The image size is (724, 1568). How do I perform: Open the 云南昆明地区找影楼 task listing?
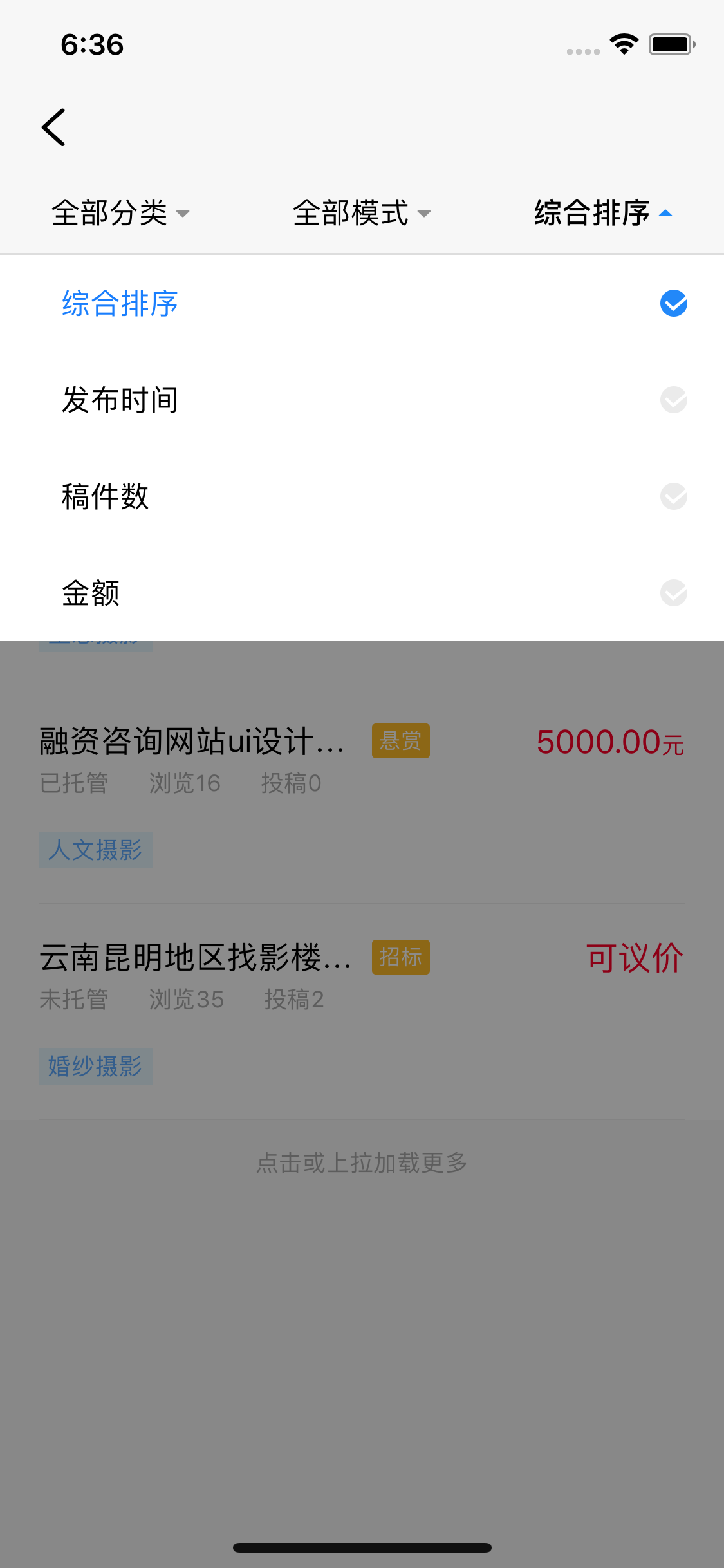[362, 1012]
